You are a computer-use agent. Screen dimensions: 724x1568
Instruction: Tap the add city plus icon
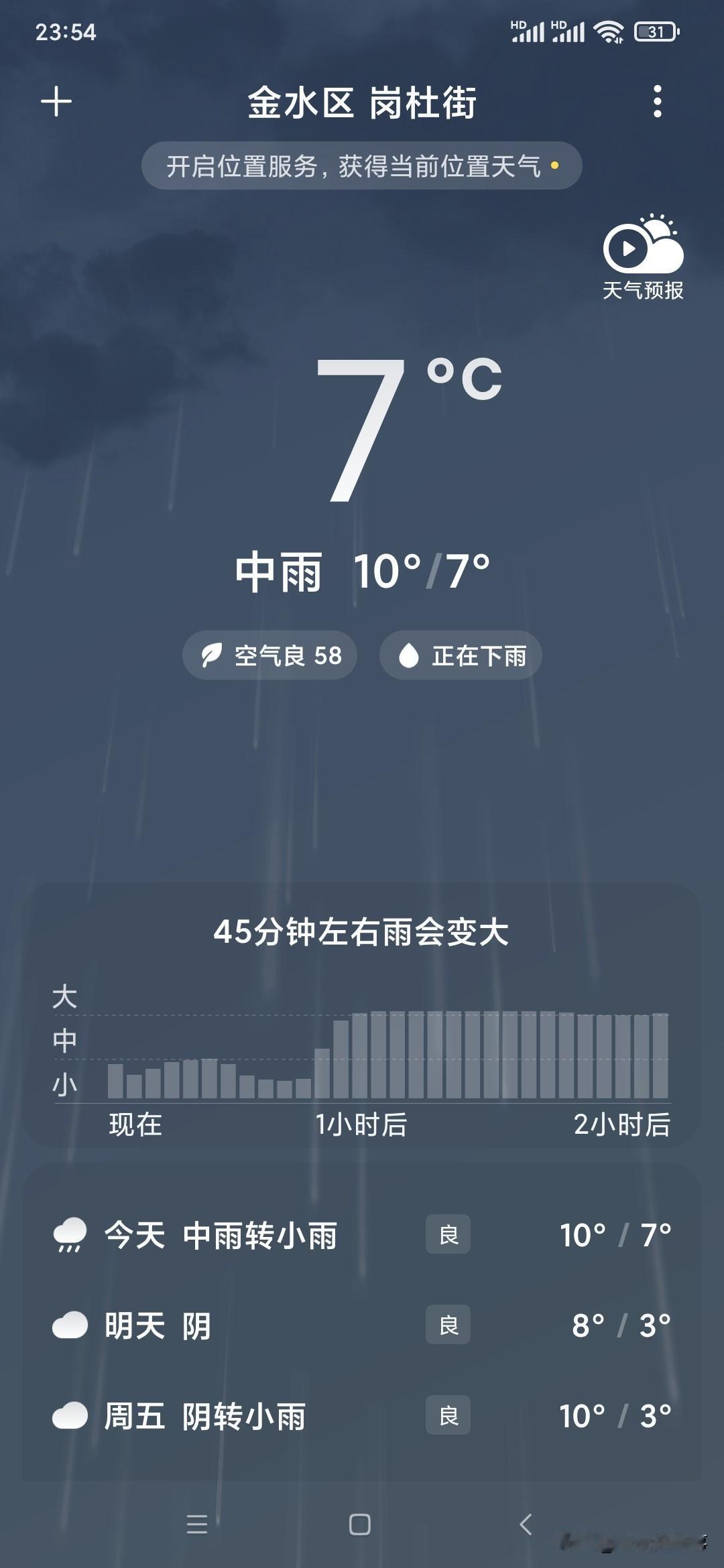[x=56, y=101]
